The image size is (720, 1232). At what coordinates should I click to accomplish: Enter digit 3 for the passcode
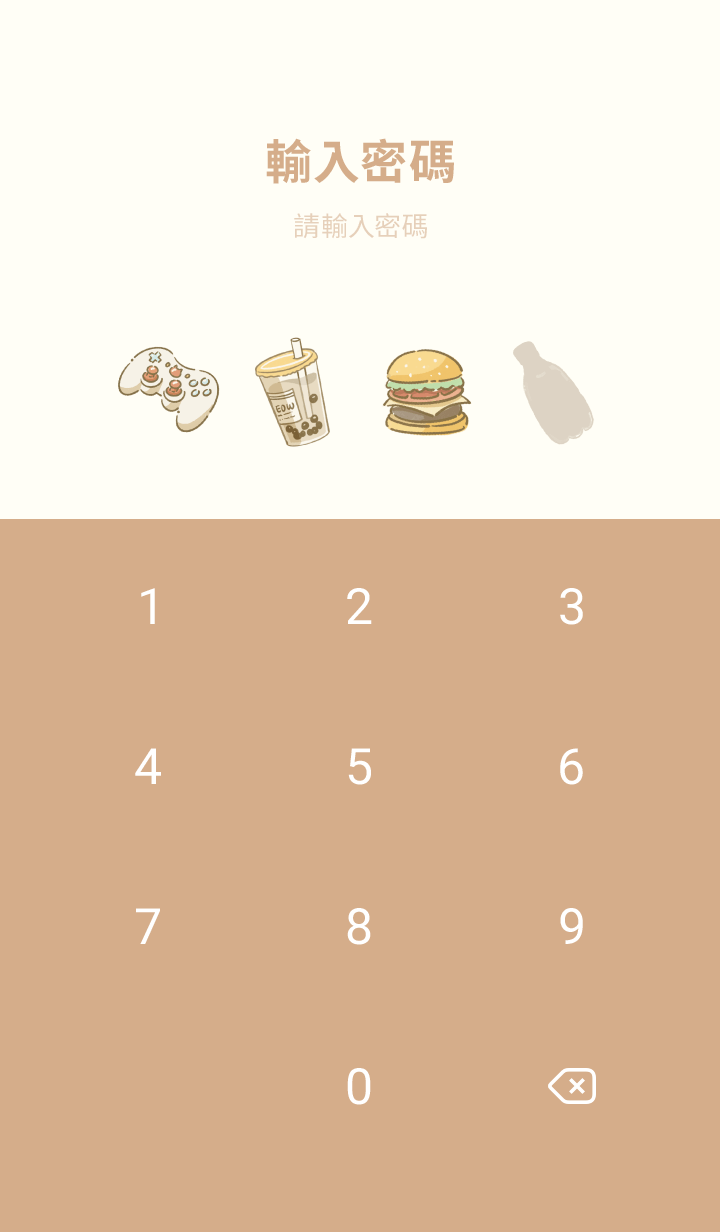pos(571,607)
